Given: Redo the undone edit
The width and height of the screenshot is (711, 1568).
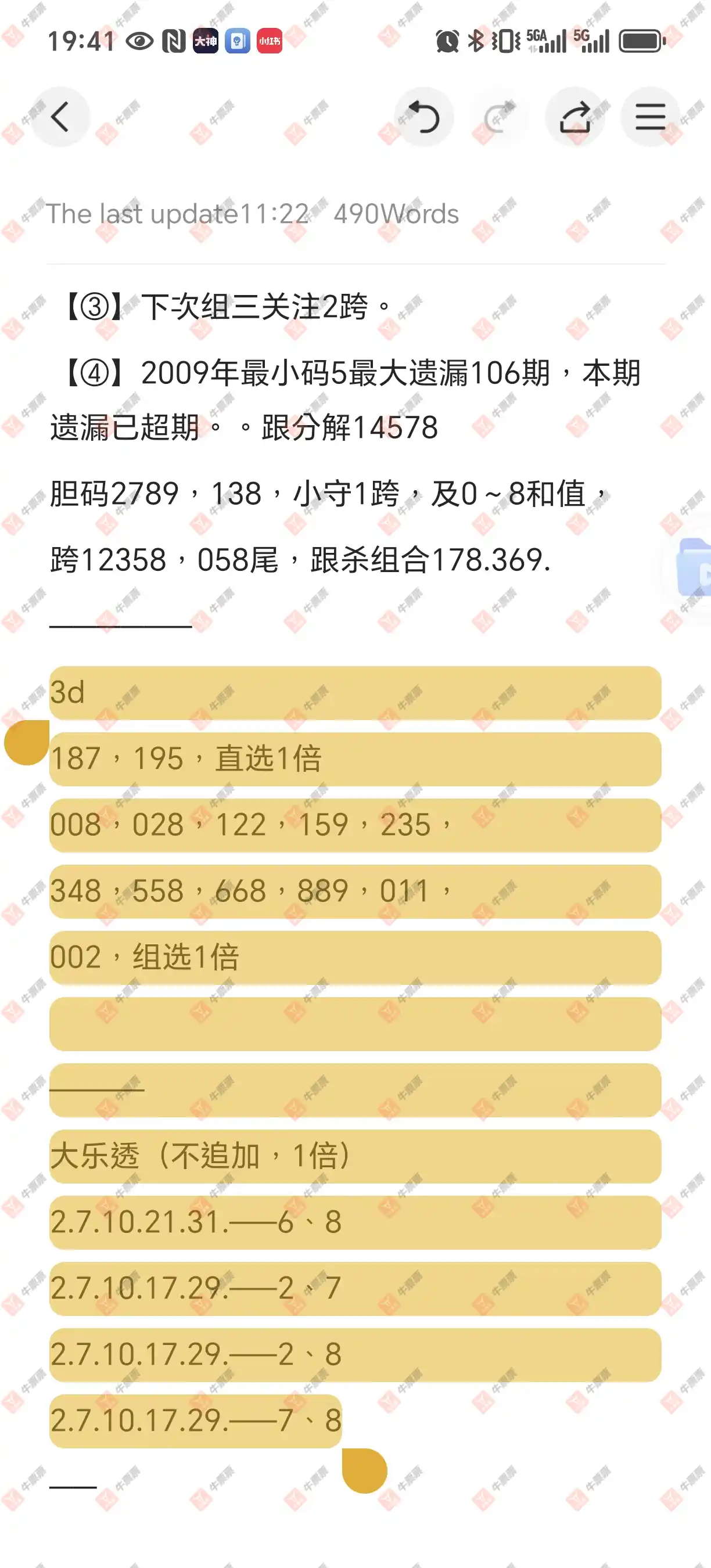Looking at the screenshot, I should [x=499, y=117].
